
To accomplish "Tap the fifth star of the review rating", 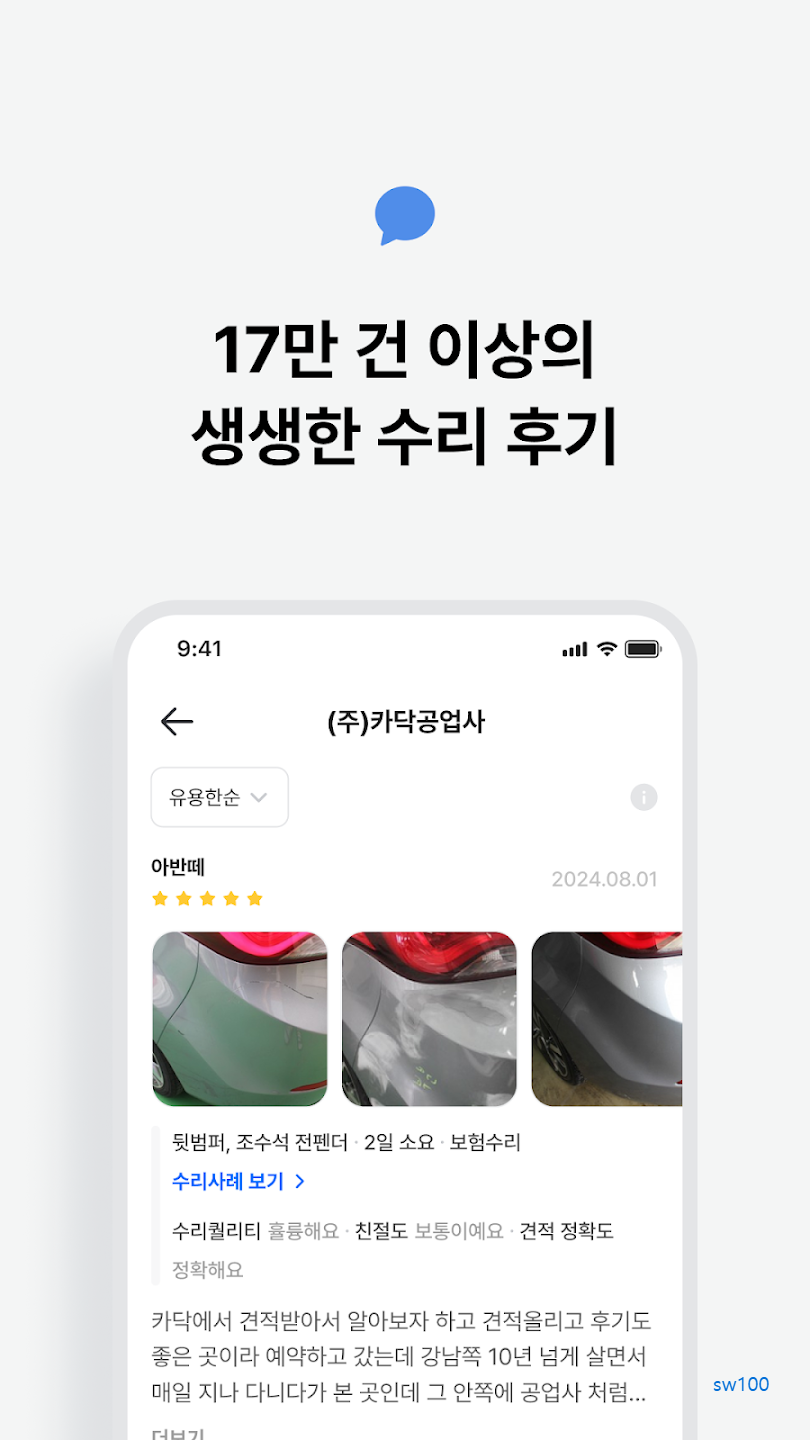I will click(x=256, y=898).
